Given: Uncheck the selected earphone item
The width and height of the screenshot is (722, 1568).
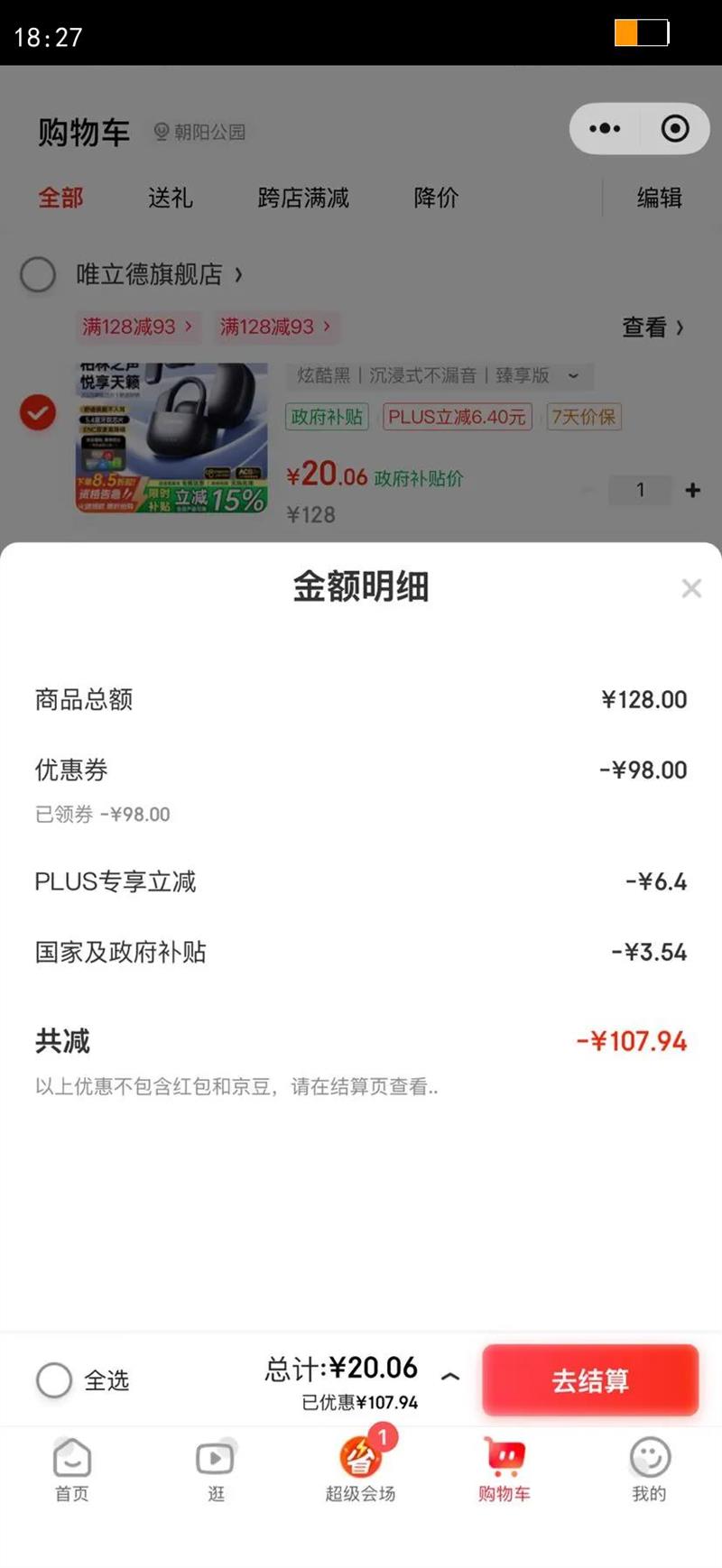Looking at the screenshot, I should (38, 413).
